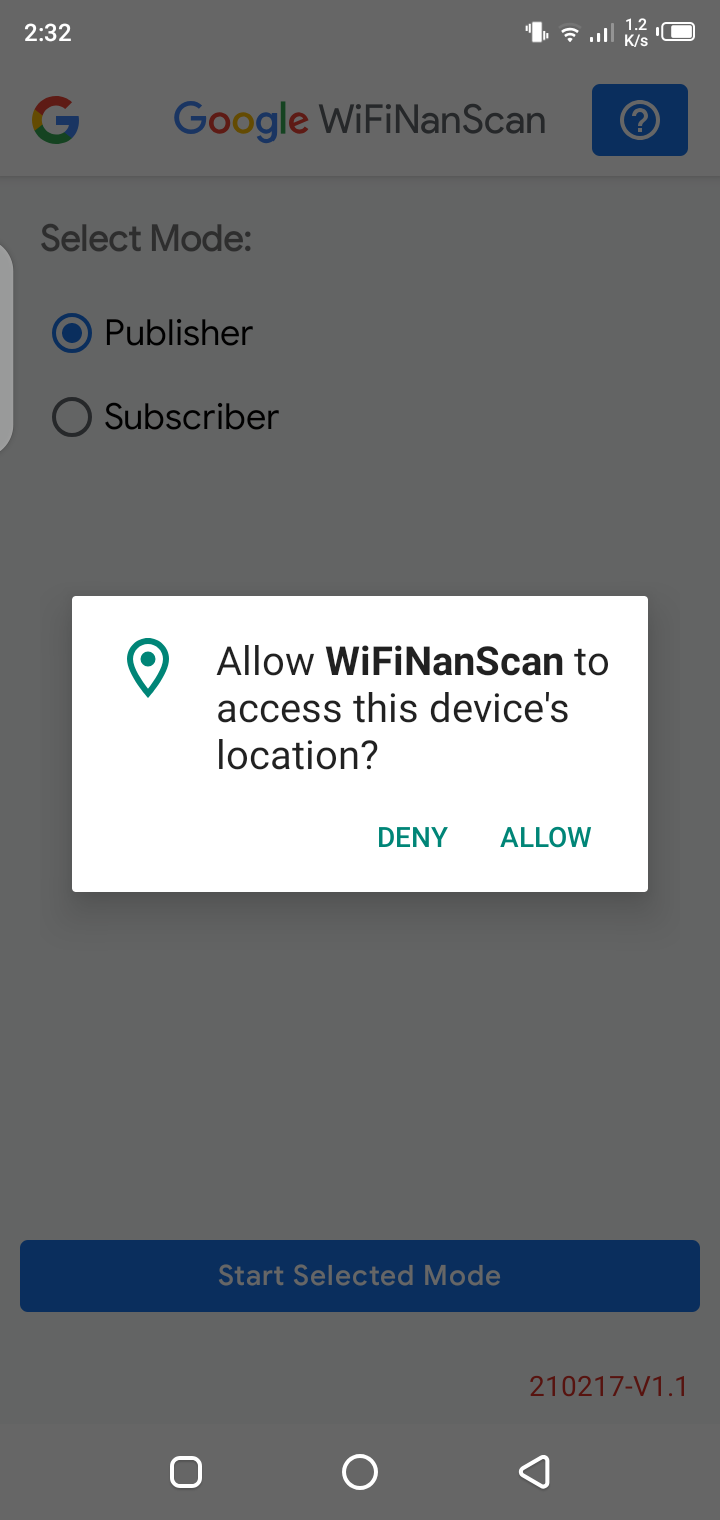This screenshot has height=1520, width=720.
Task: Allow WiFiNanScan location access
Action: tap(545, 837)
